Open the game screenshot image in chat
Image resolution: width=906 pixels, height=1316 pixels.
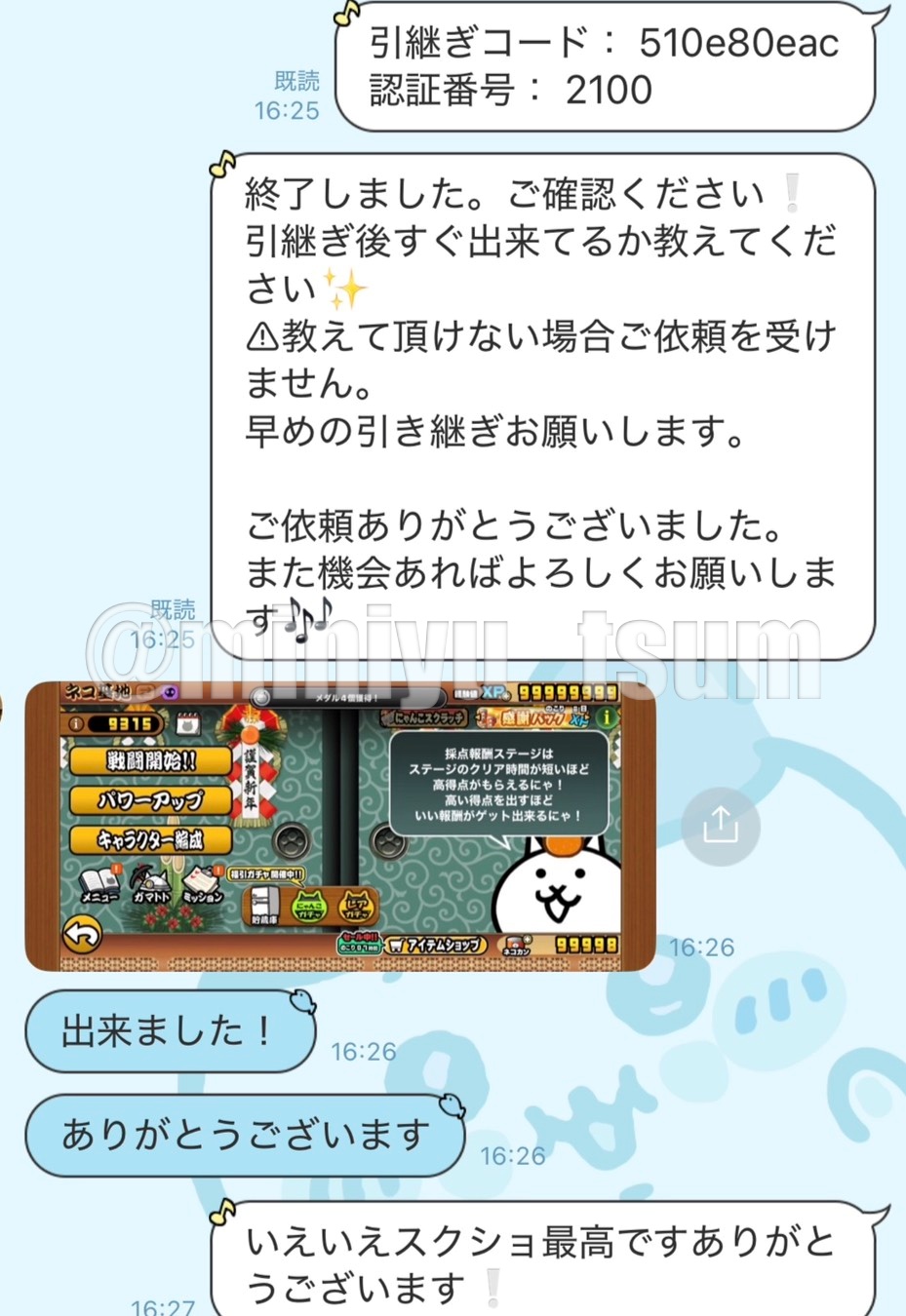pos(339,827)
